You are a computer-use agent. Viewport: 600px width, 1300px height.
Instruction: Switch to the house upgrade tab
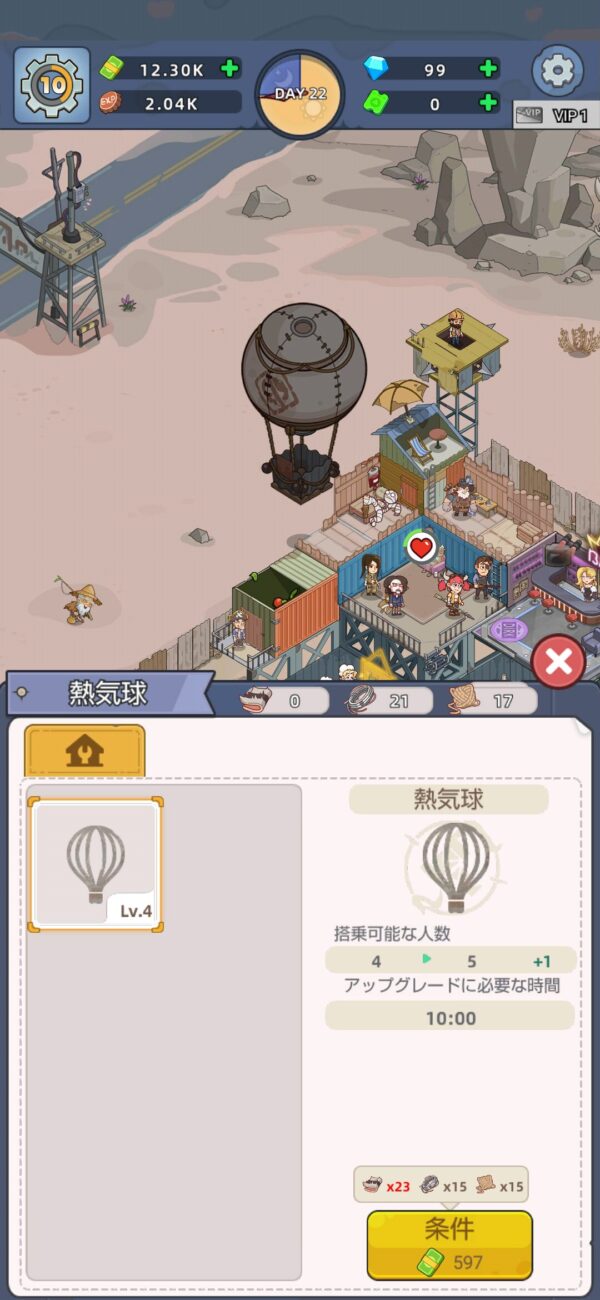tap(84, 752)
